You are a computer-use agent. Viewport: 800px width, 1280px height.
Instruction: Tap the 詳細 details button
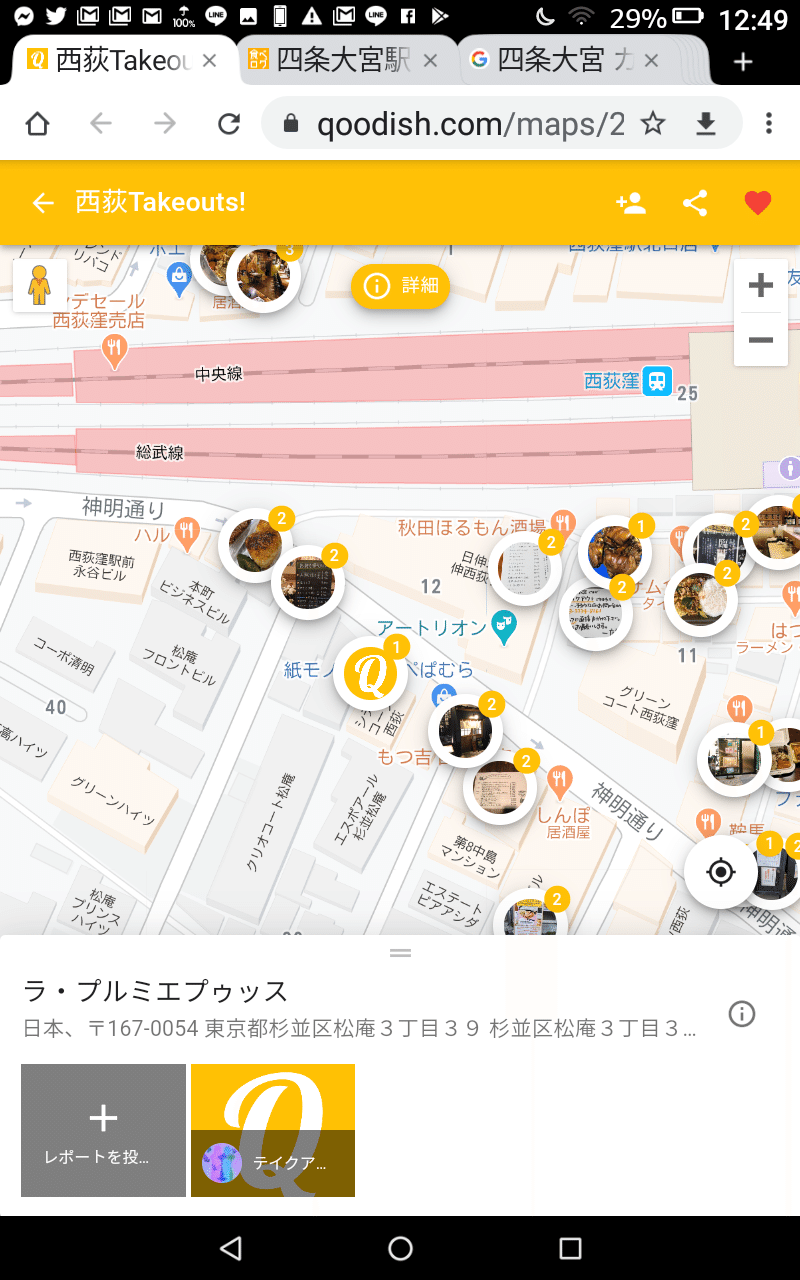[400, 285]
